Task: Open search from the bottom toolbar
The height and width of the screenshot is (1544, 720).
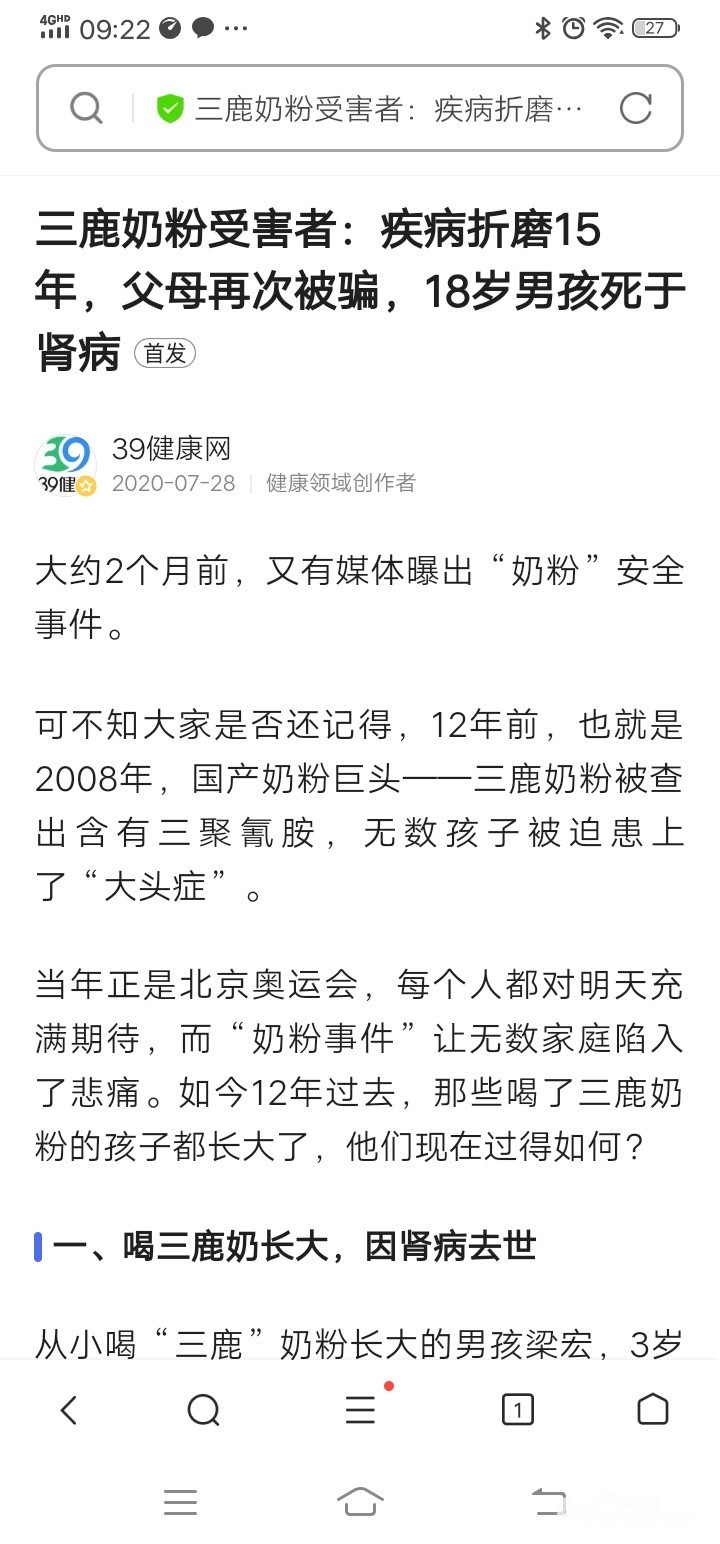Action: [x=204, y=1410]
